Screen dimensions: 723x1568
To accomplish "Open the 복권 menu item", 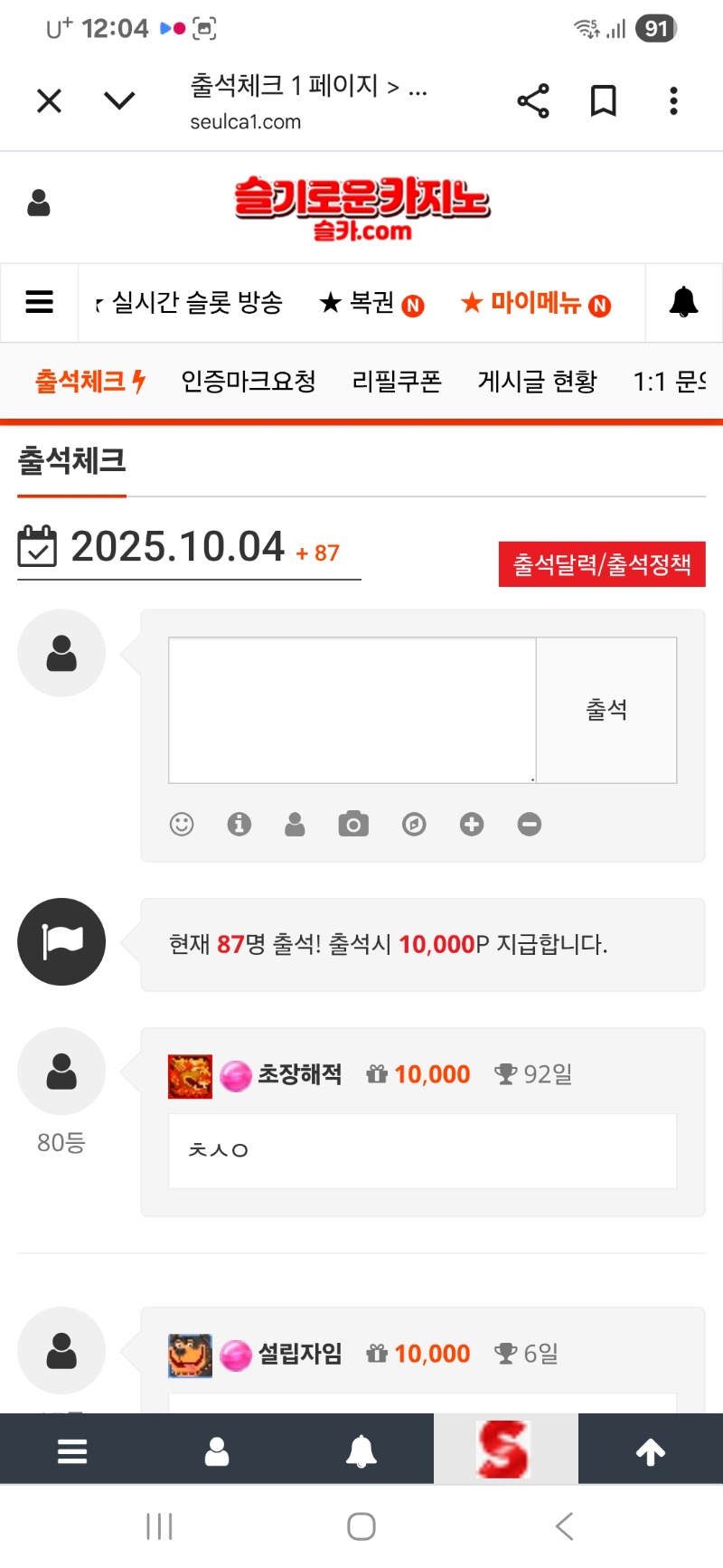I will 371,303.
